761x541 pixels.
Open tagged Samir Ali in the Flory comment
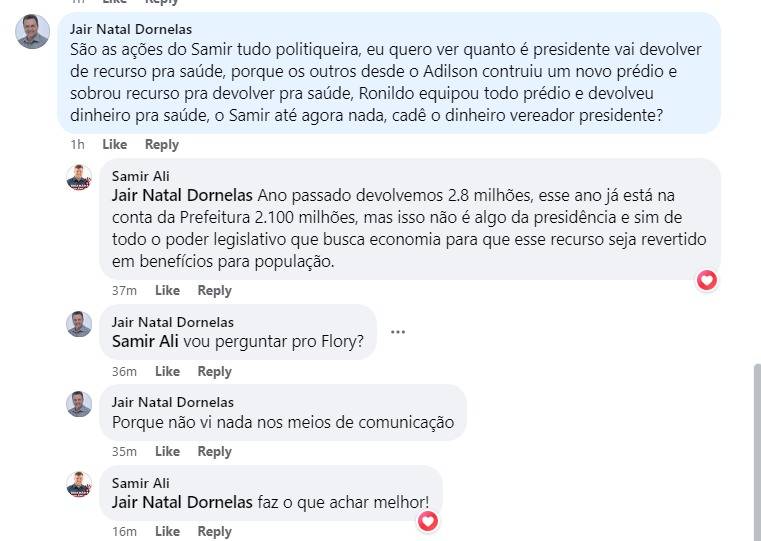tap(145, 341)
